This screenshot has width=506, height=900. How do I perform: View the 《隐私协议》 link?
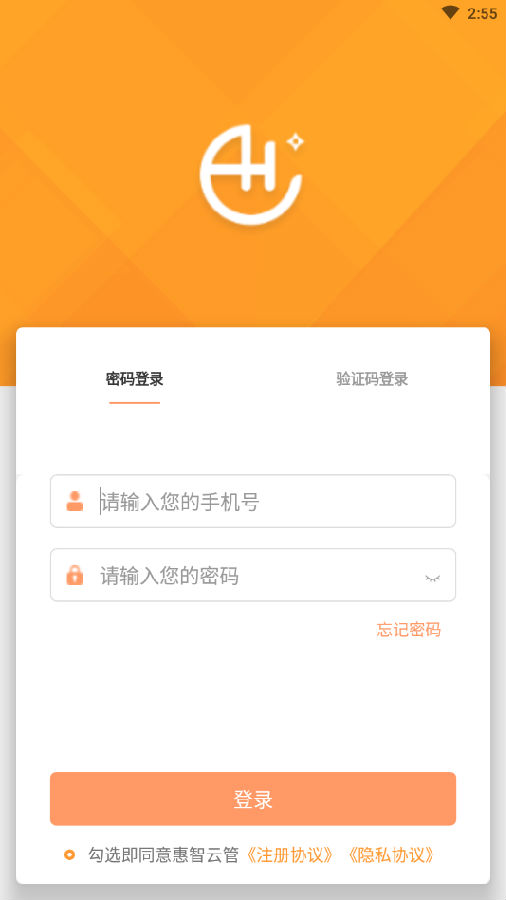click(x=391, y=855)
